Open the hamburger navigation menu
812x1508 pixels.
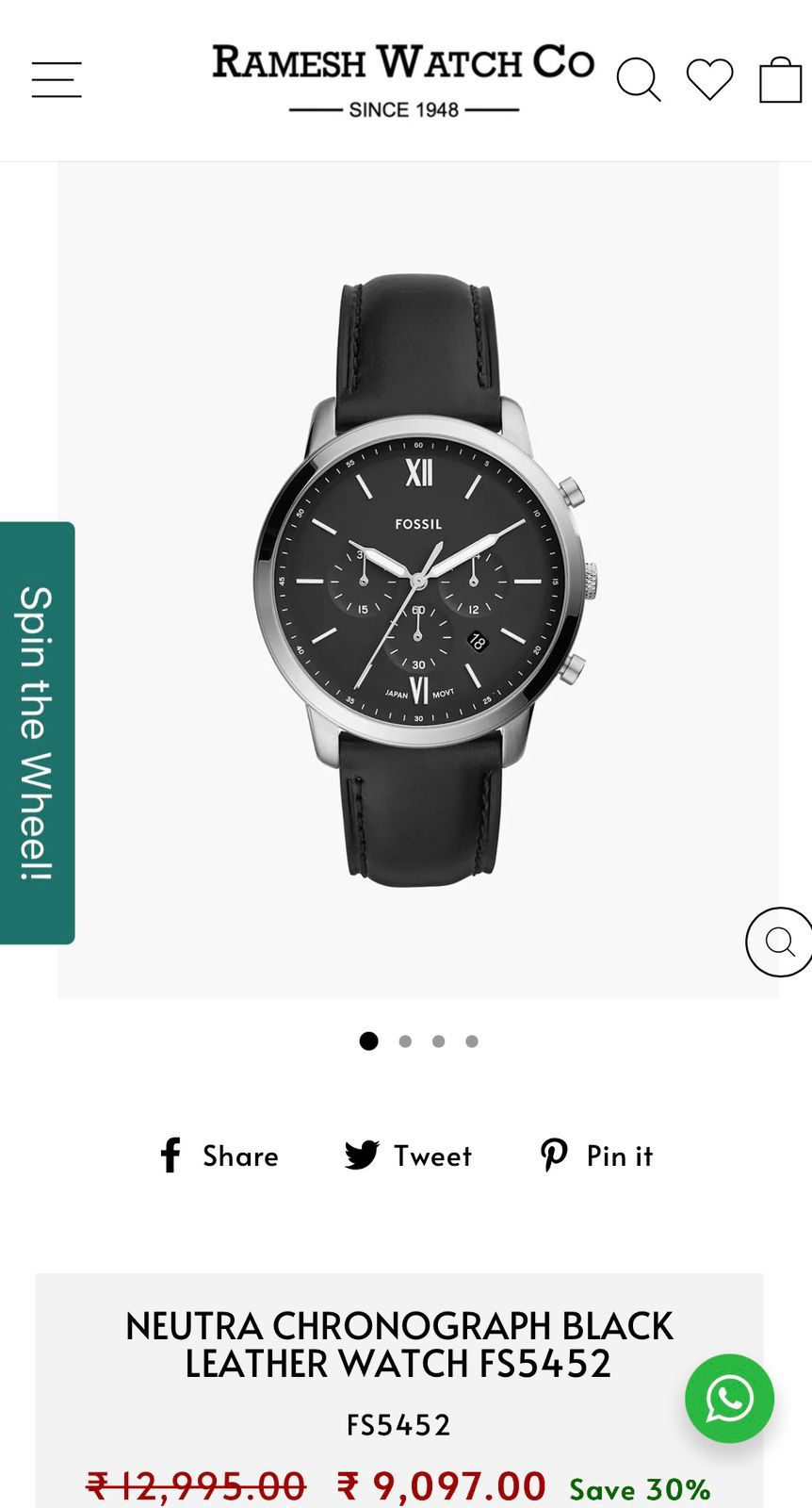click(57, 79)
